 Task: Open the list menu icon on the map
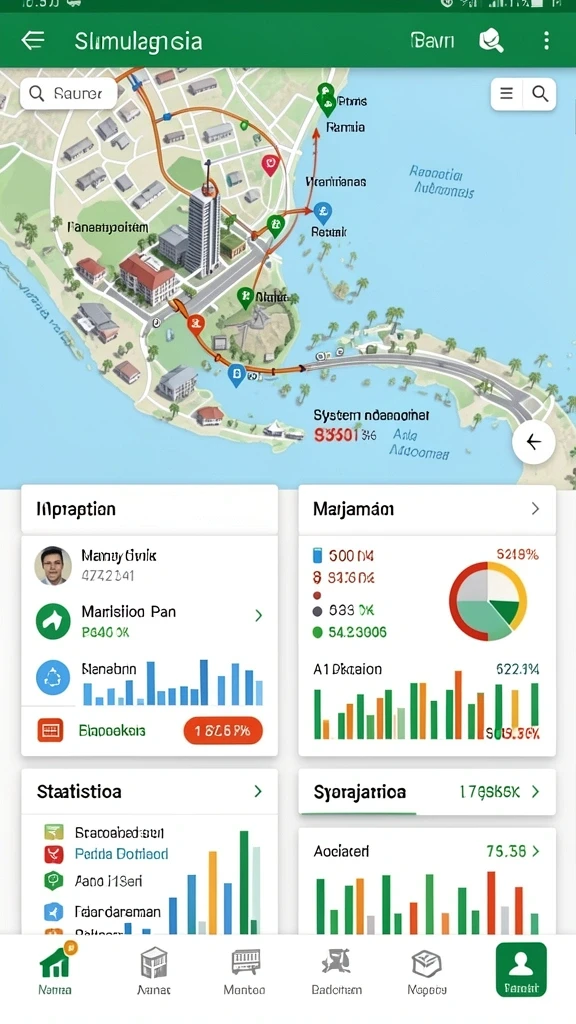click(x=506, y=94)
